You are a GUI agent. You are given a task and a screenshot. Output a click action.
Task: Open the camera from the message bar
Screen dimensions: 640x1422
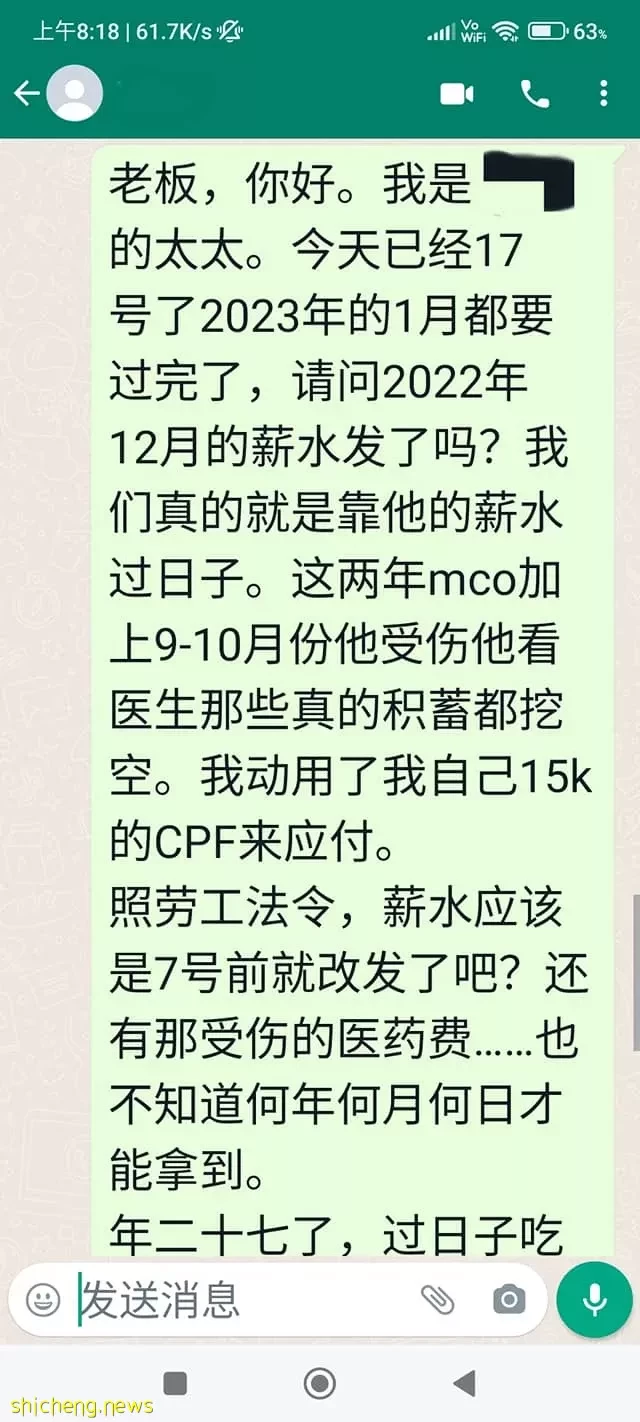click(x=509, y=1300)
